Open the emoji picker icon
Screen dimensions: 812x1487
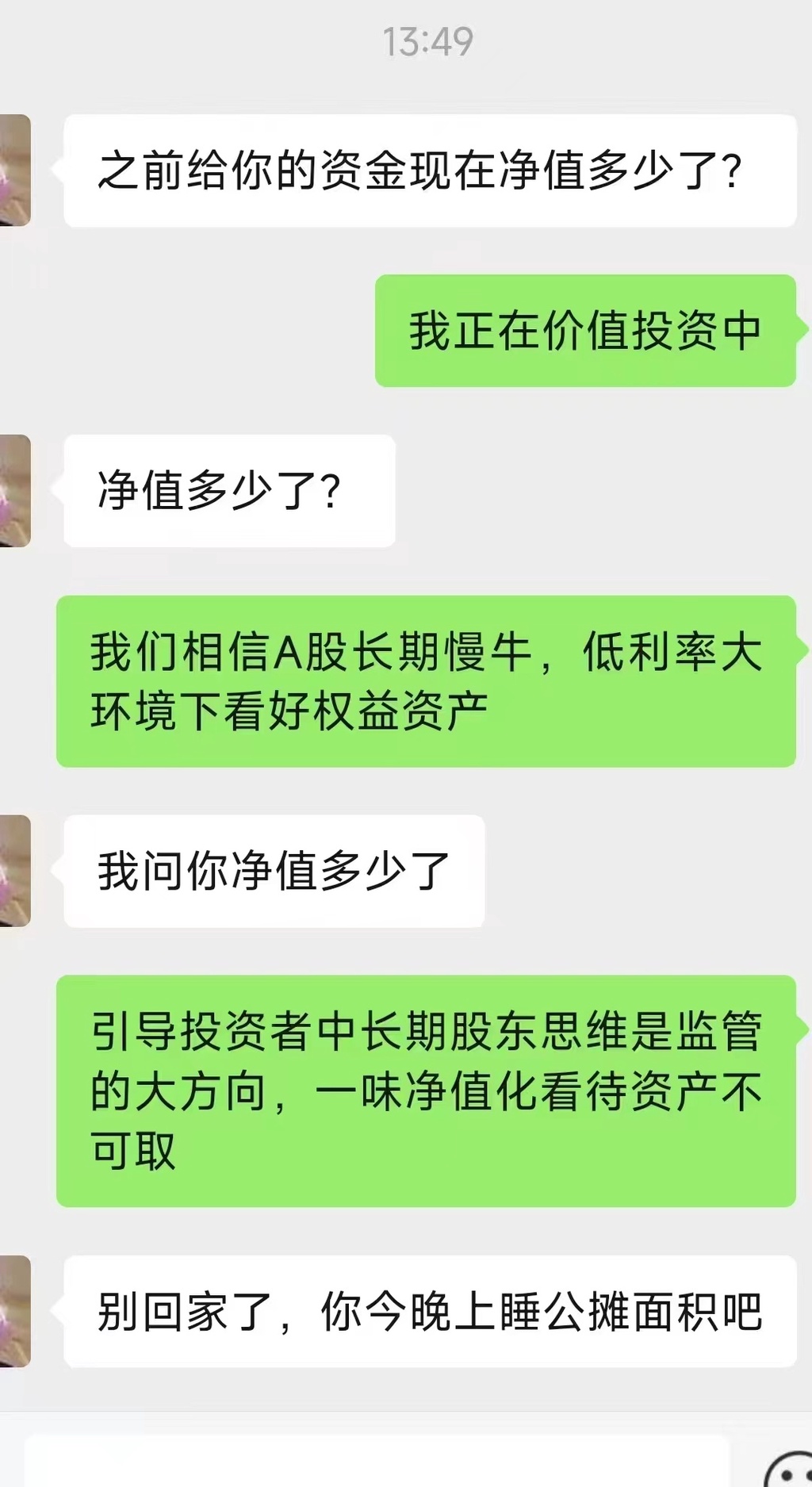[x=790, y=1471]
